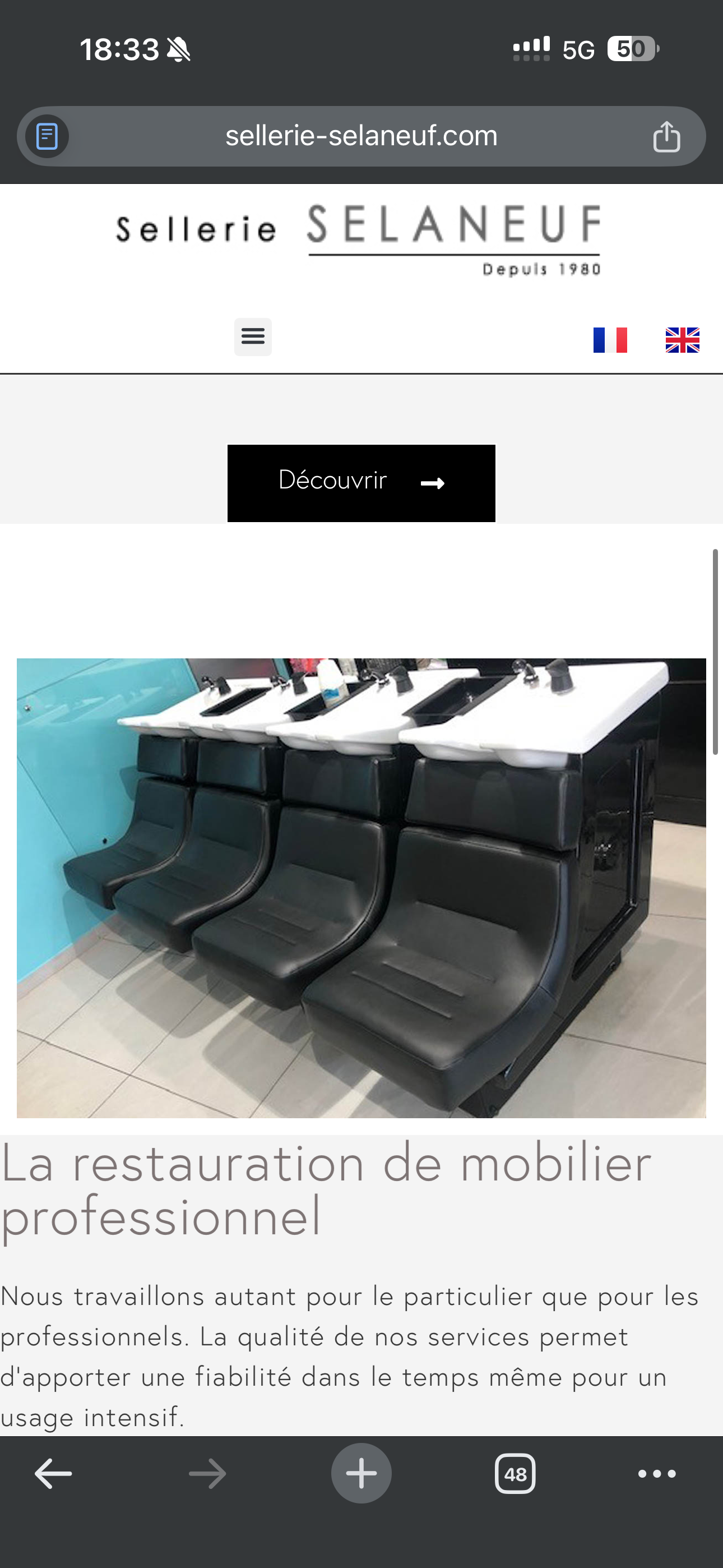Go back to the previous page
723x1568 pixels.
54,1474
